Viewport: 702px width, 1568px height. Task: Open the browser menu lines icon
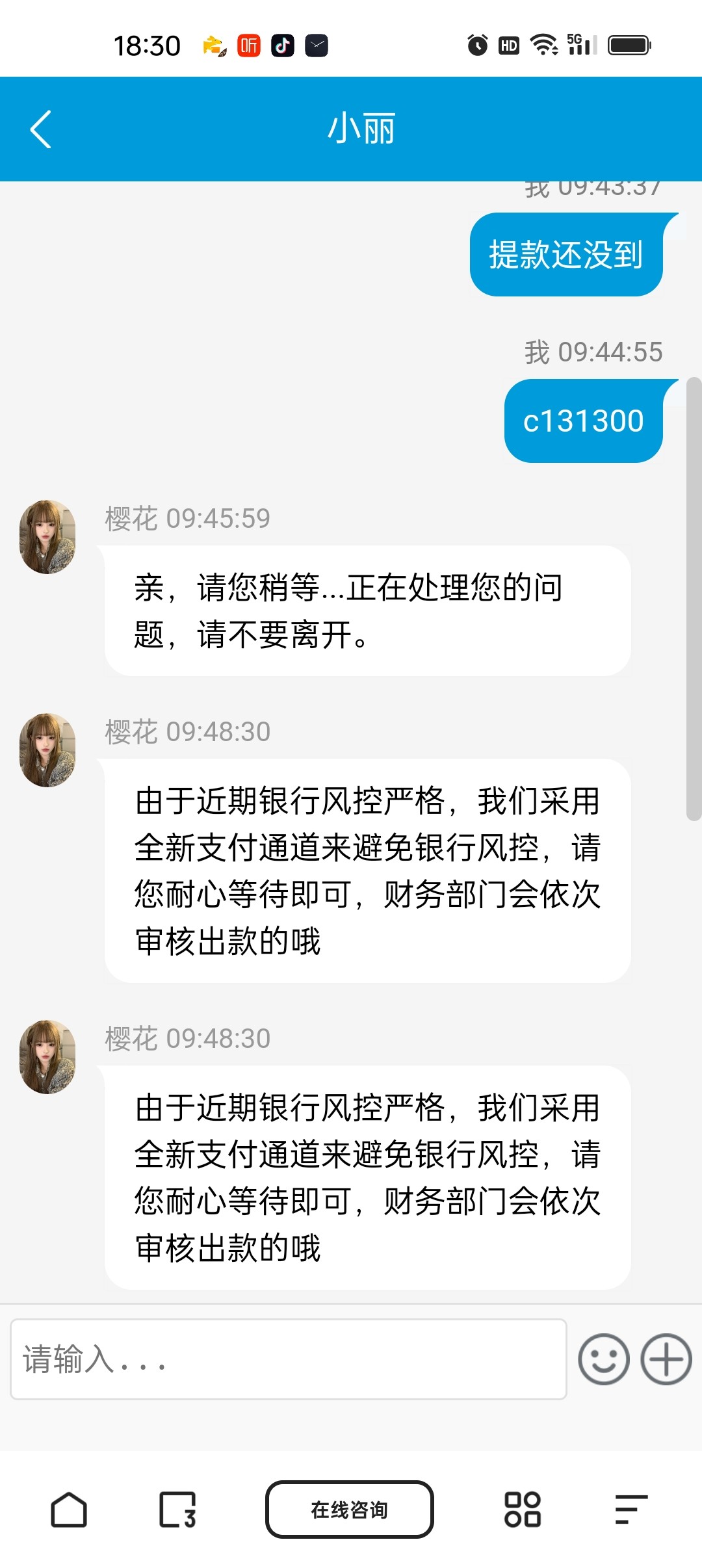[x=630, y=1509]
